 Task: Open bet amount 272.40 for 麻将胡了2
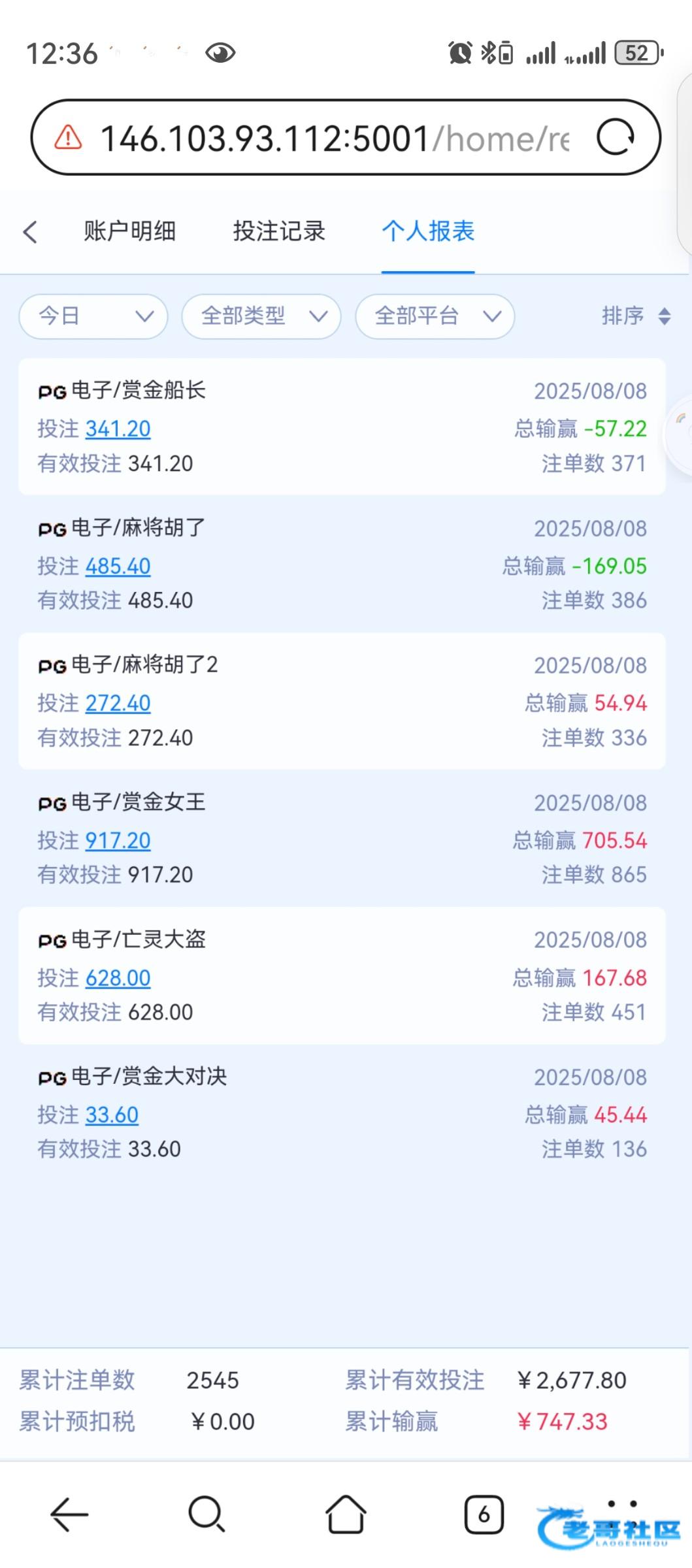click(118, 703)
